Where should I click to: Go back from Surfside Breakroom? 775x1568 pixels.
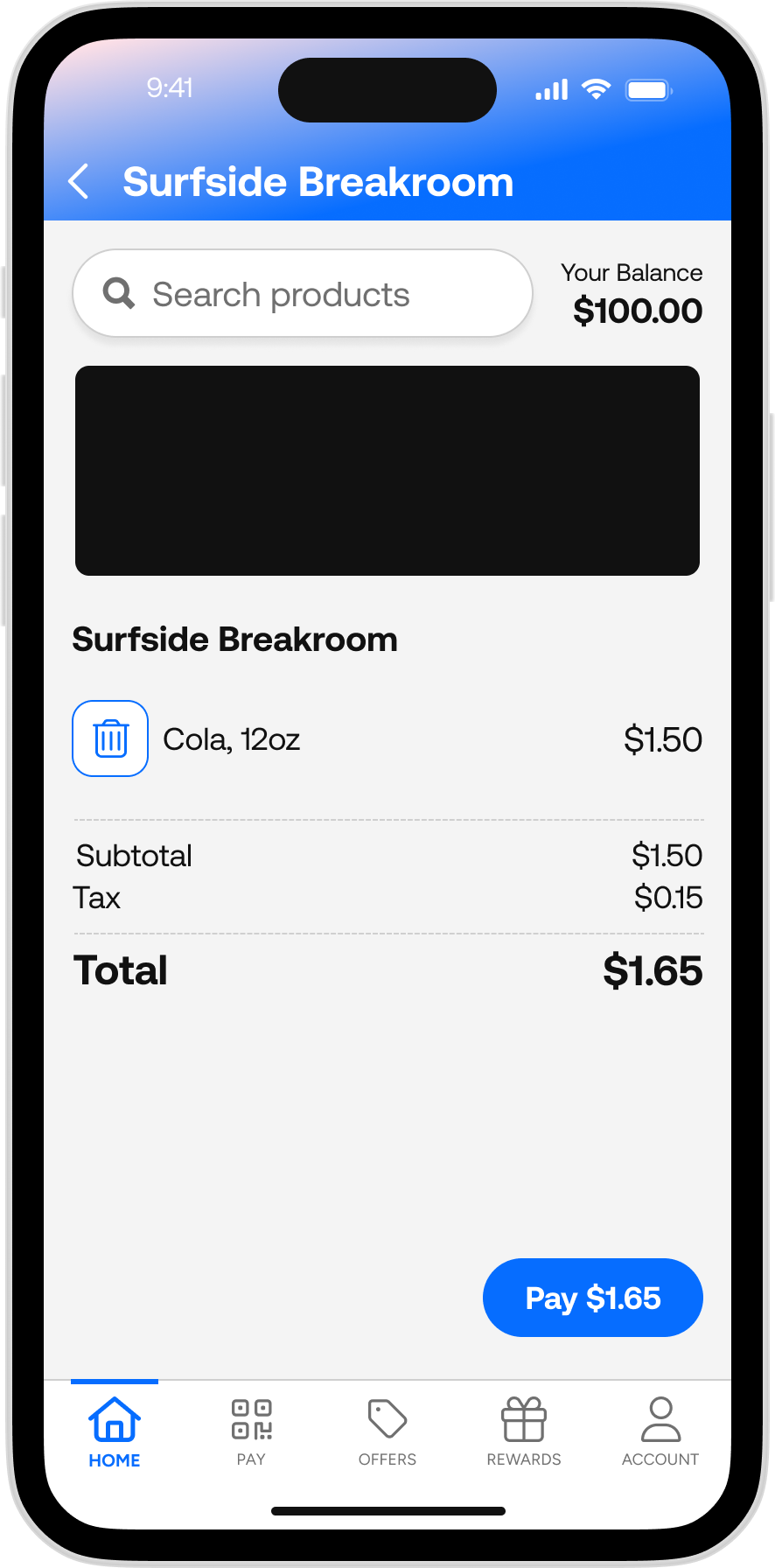coord(79,182)
